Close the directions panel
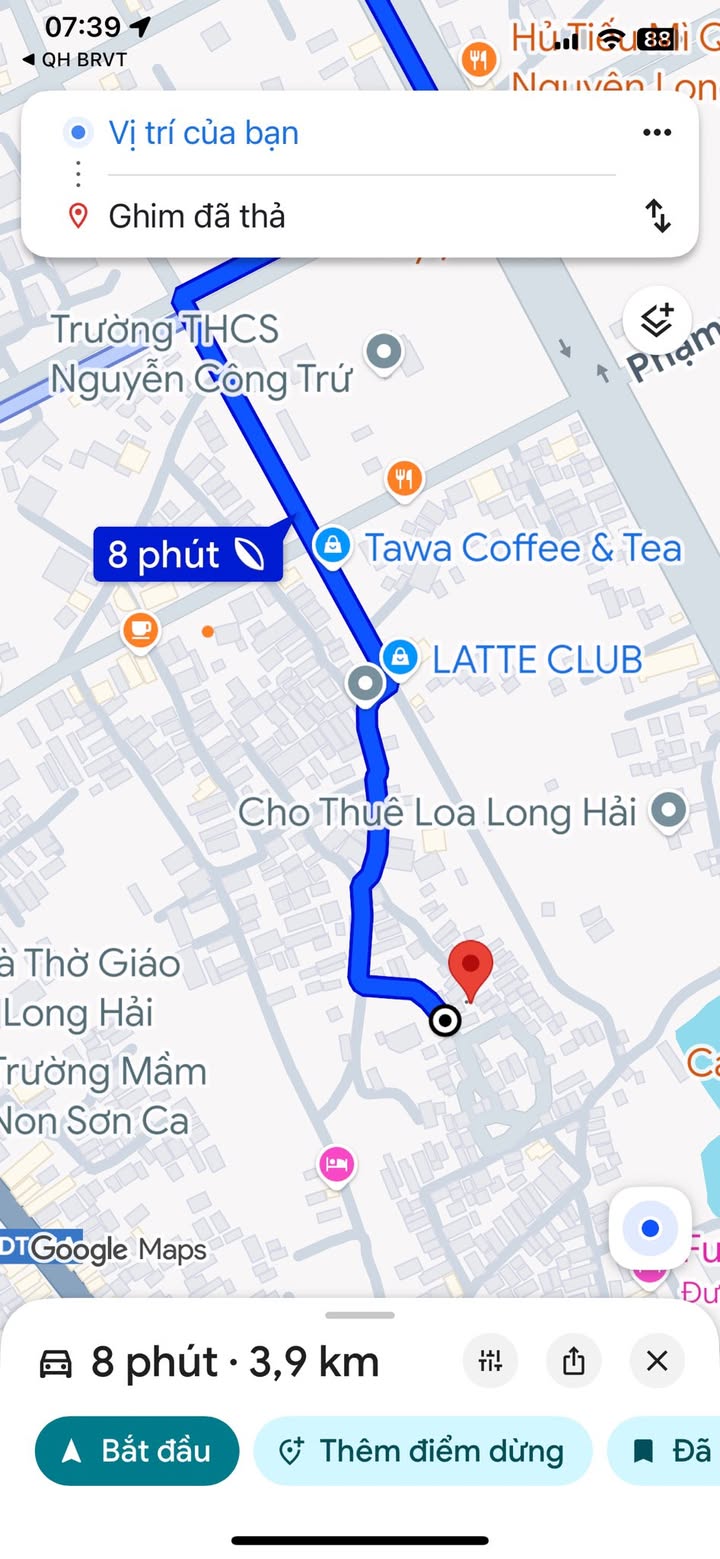 pos(657,1361)
